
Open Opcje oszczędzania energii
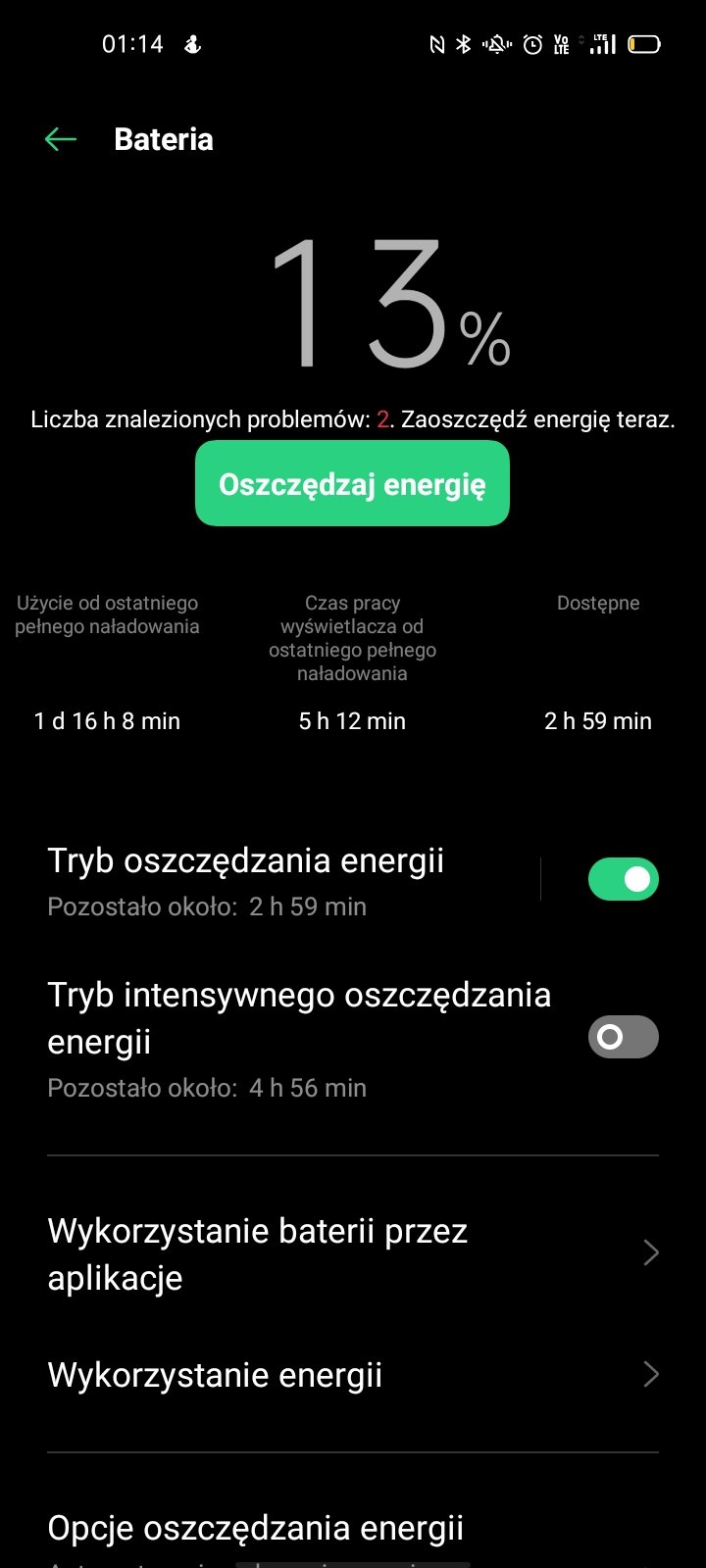pos(353,1534)
